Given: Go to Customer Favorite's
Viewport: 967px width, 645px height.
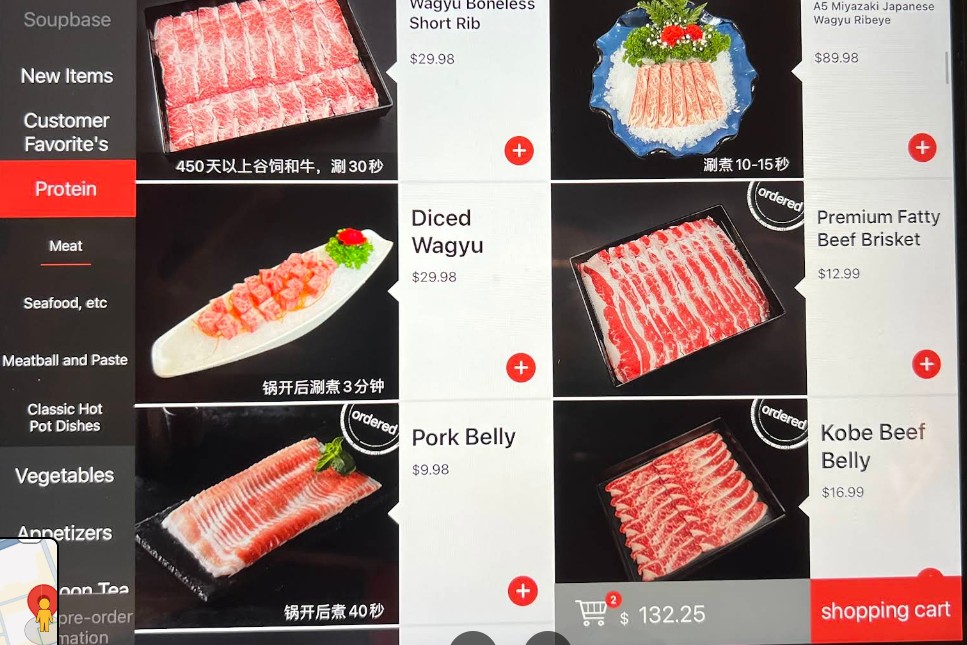Looking at the screenshot, I should [x=67, y=132].
